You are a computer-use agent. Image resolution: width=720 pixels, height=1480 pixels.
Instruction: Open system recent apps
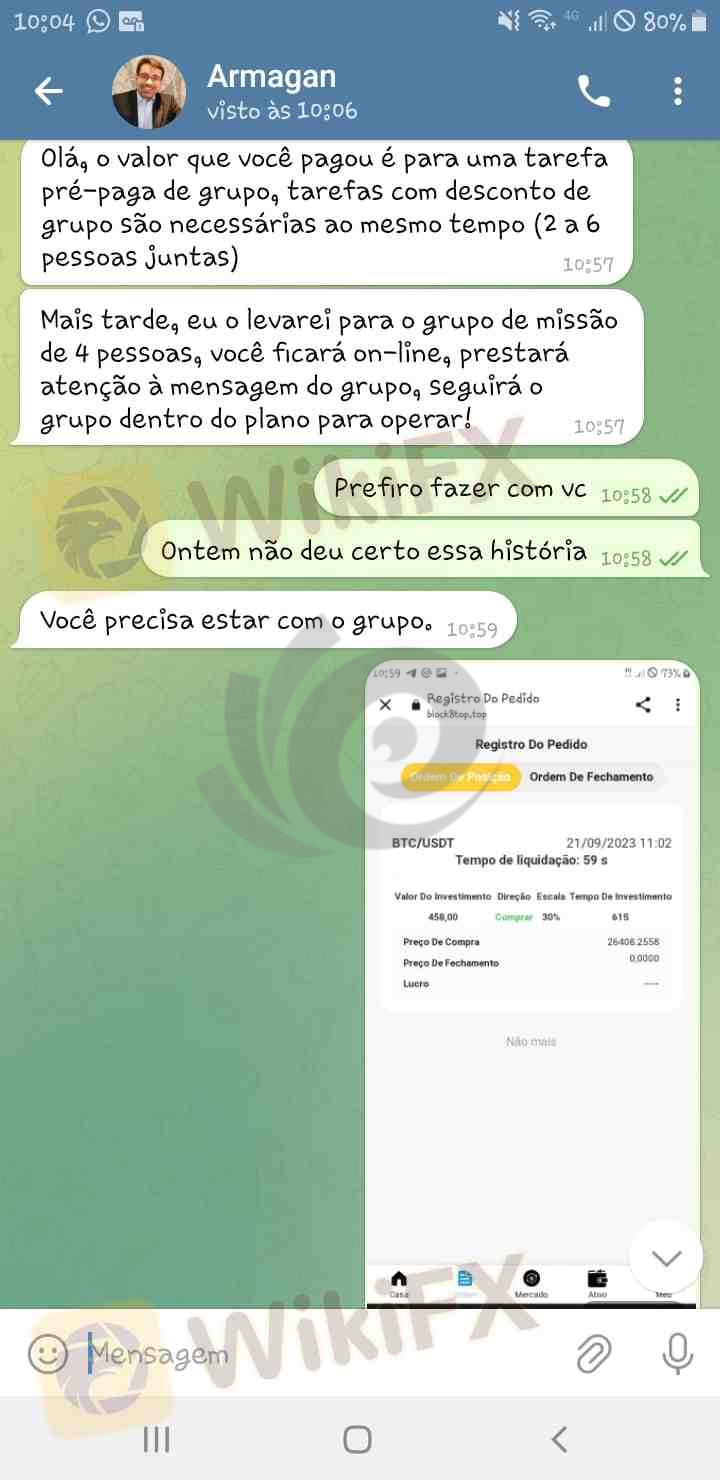tap(156, 1439)
